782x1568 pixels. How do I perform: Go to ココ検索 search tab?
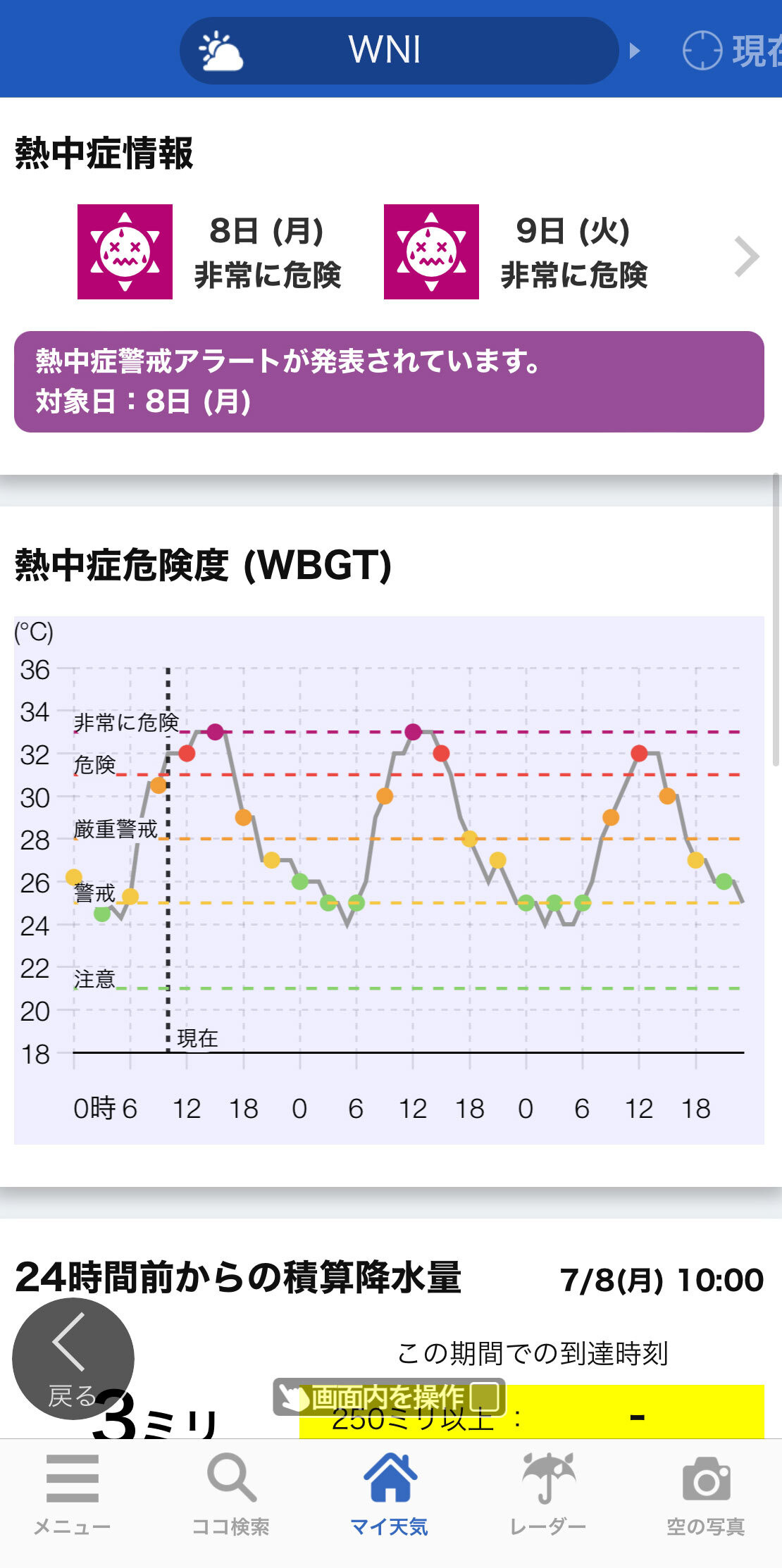click(x=231, y=1494)
